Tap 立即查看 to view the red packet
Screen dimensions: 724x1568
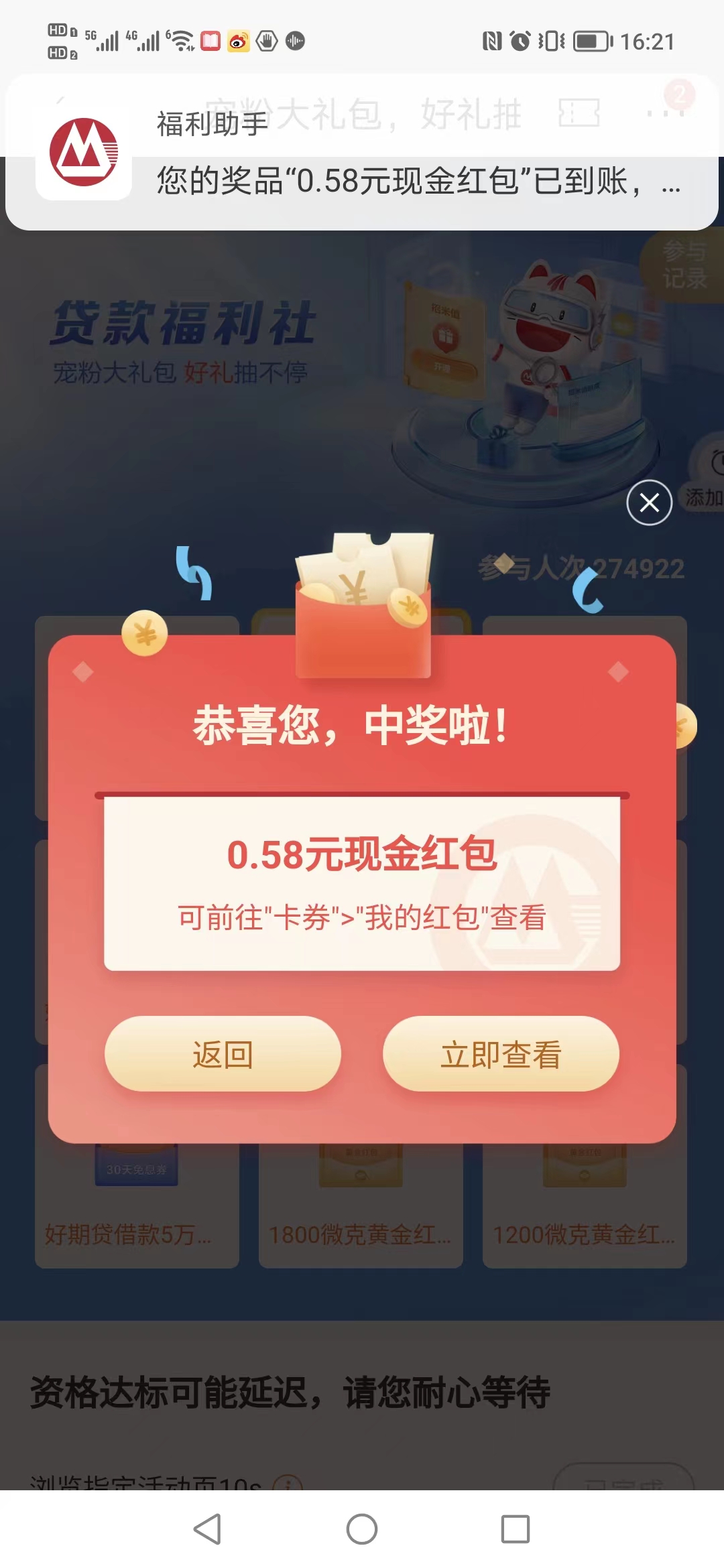pyautogui.click(x=501, y=1054)
